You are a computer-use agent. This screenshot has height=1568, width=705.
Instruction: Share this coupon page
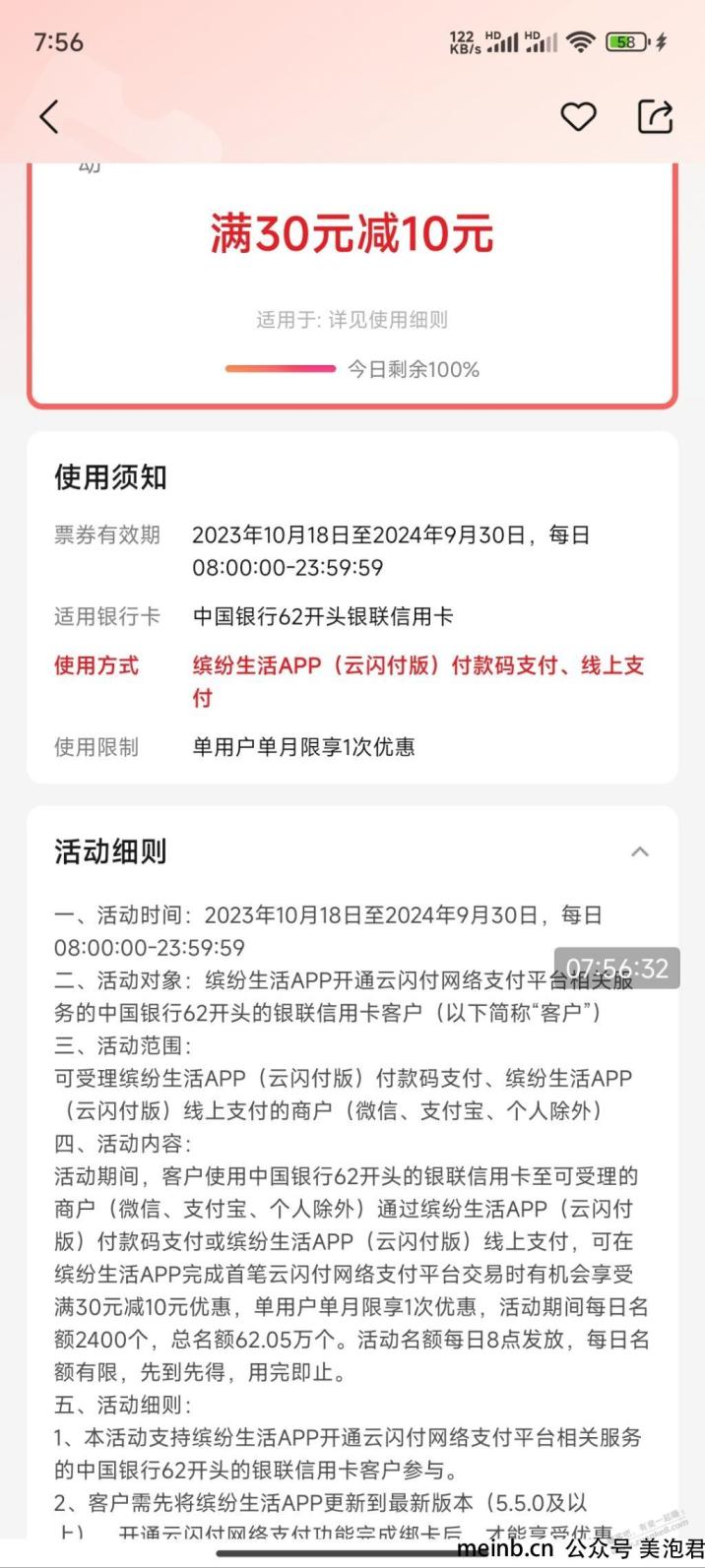[656, 116]
